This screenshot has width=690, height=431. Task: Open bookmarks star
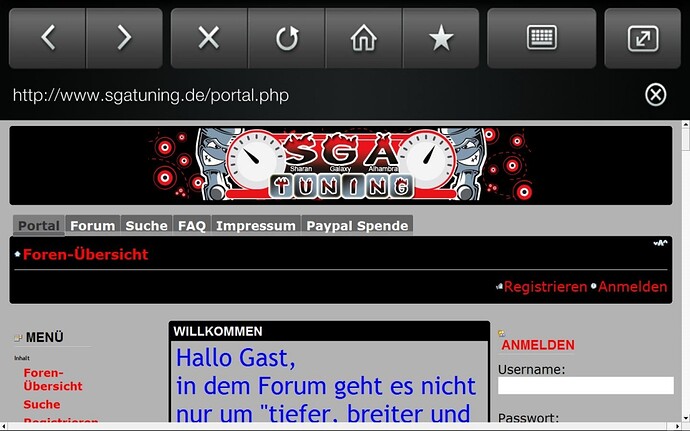point(440,38)
